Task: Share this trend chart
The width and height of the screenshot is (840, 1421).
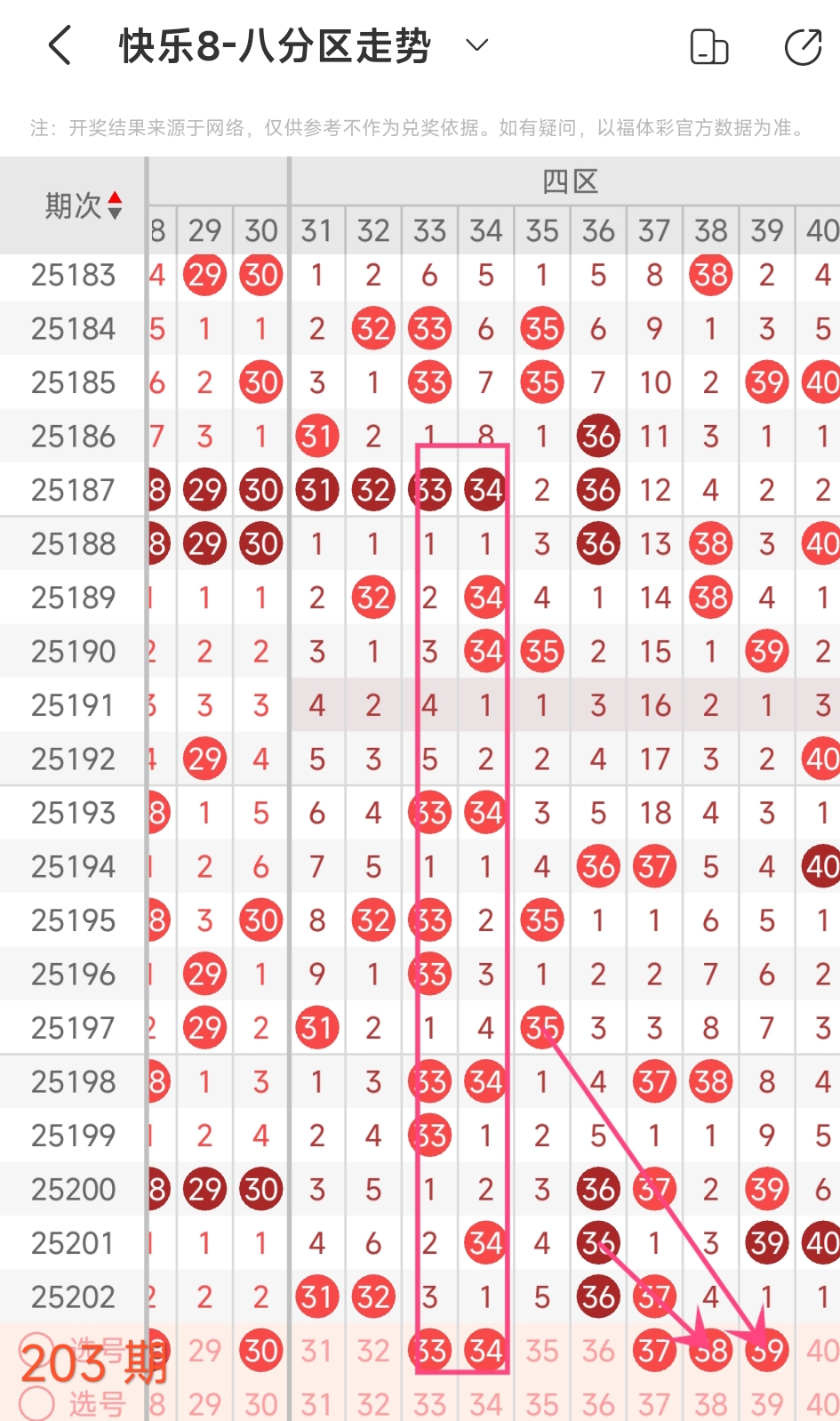Action: pos(803,47)
